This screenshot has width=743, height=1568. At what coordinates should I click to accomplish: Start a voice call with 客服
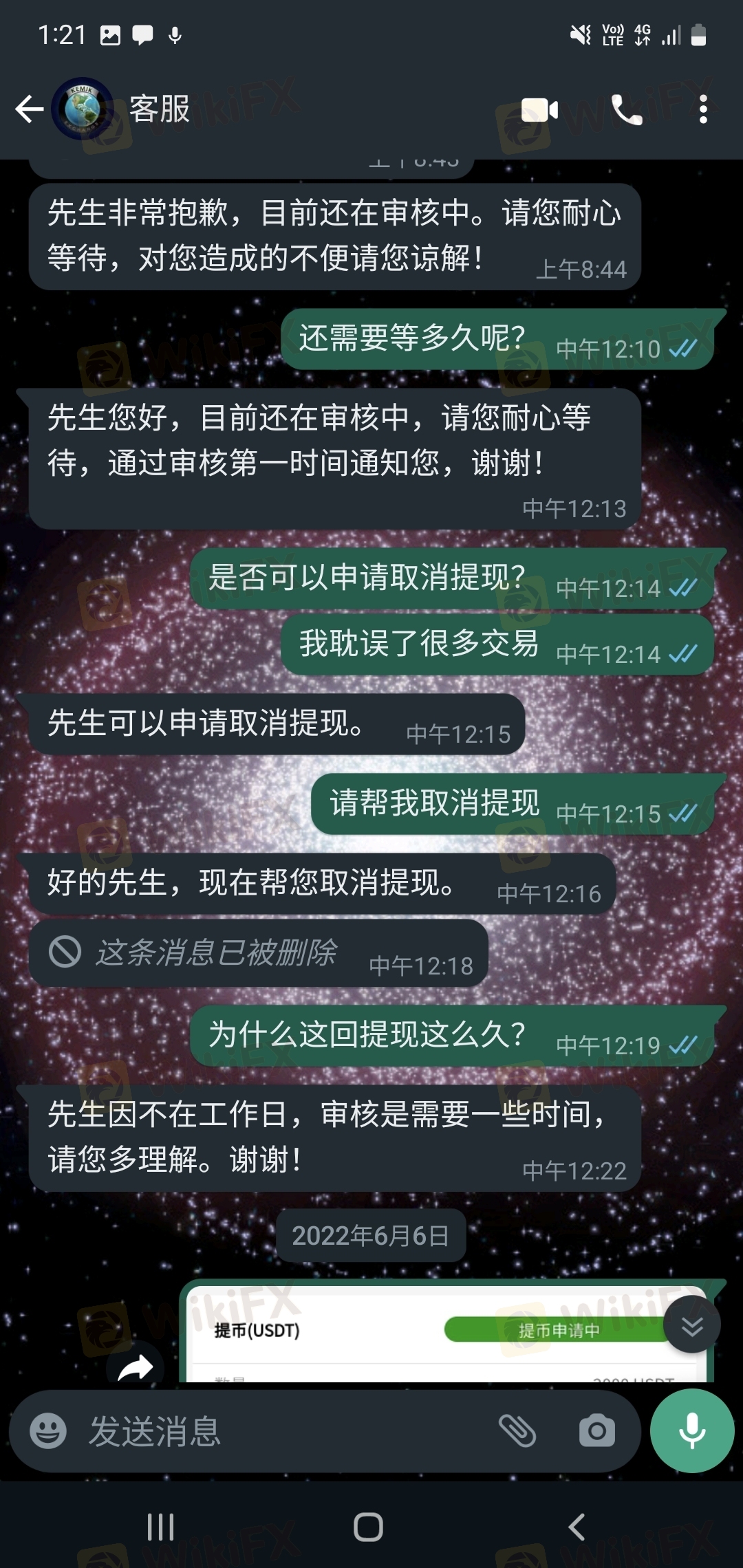[x=626, y=110]
